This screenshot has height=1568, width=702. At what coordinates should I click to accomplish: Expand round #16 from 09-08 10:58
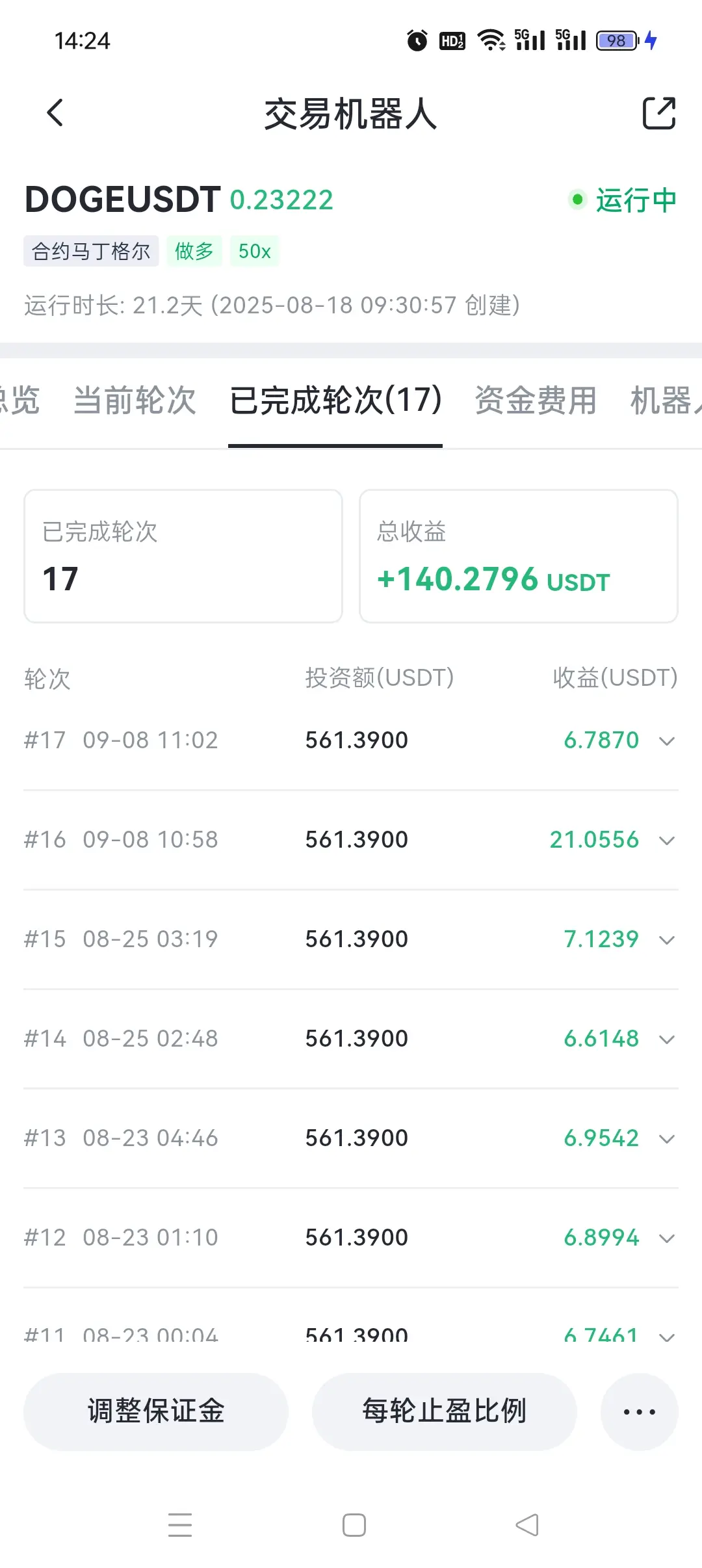(x=666, y=841)
